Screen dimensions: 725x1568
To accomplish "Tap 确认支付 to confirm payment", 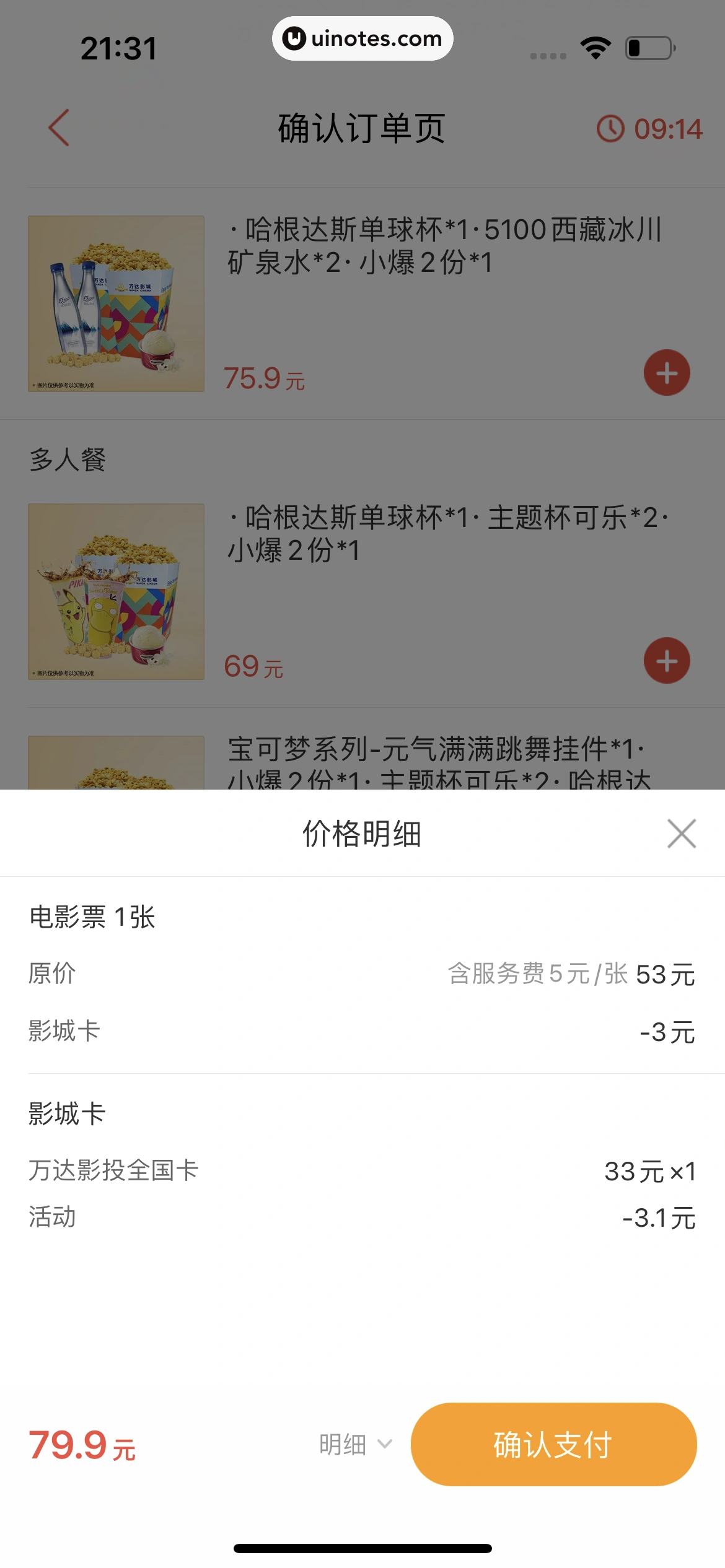I will point(553,1445).
